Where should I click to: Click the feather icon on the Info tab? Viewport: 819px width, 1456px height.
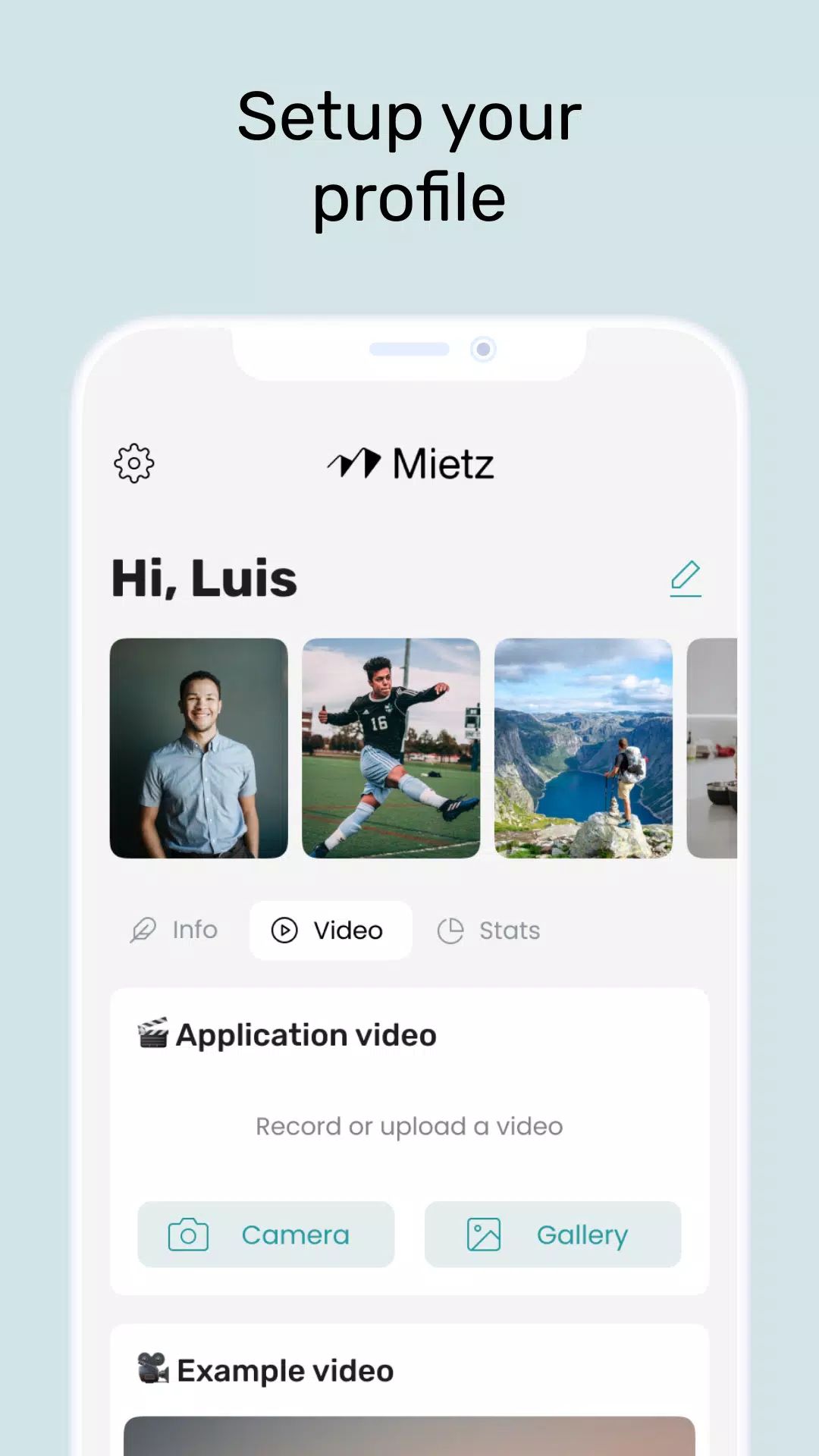pos(143,930)
